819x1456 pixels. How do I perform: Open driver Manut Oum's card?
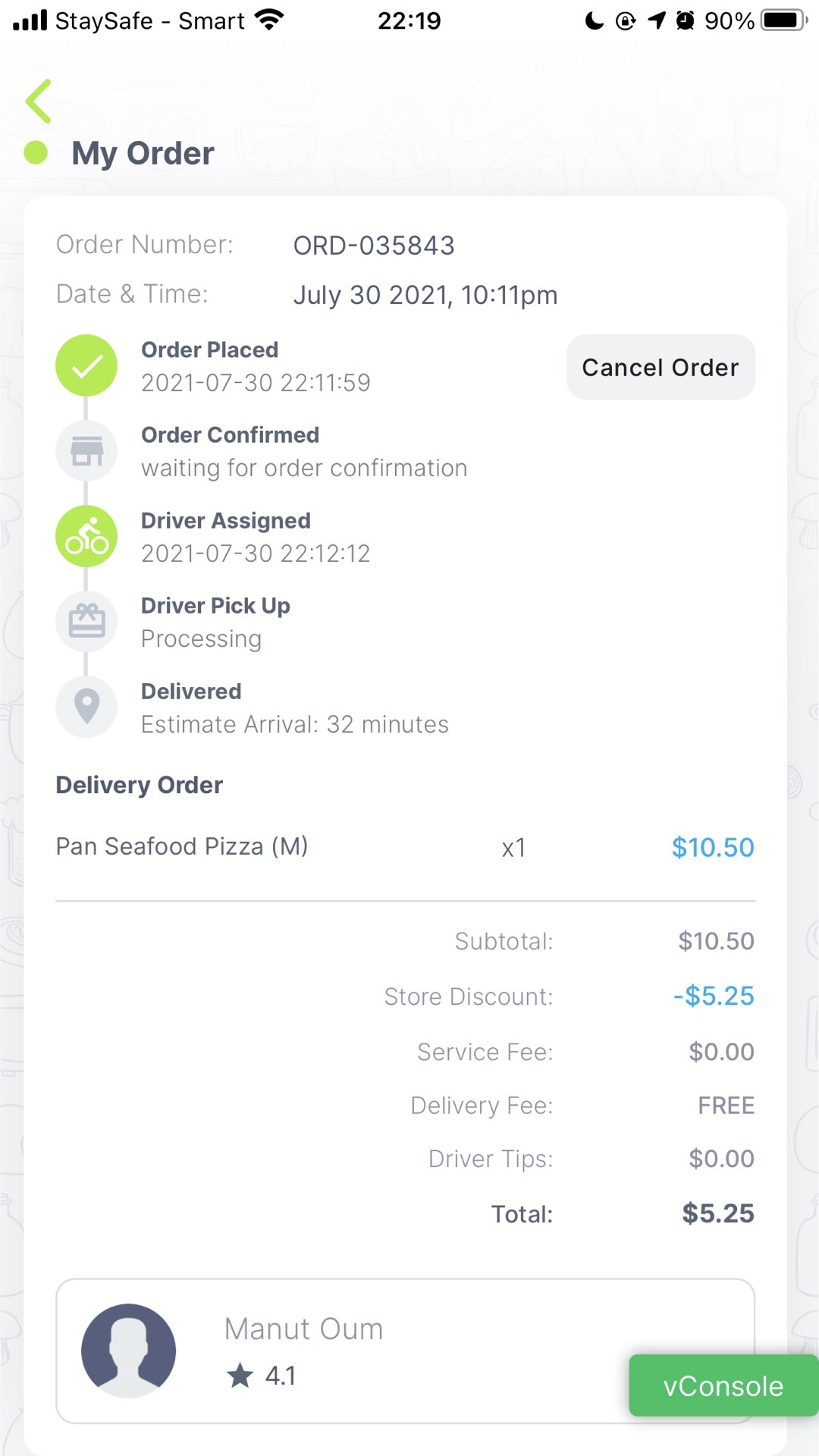405,1351
